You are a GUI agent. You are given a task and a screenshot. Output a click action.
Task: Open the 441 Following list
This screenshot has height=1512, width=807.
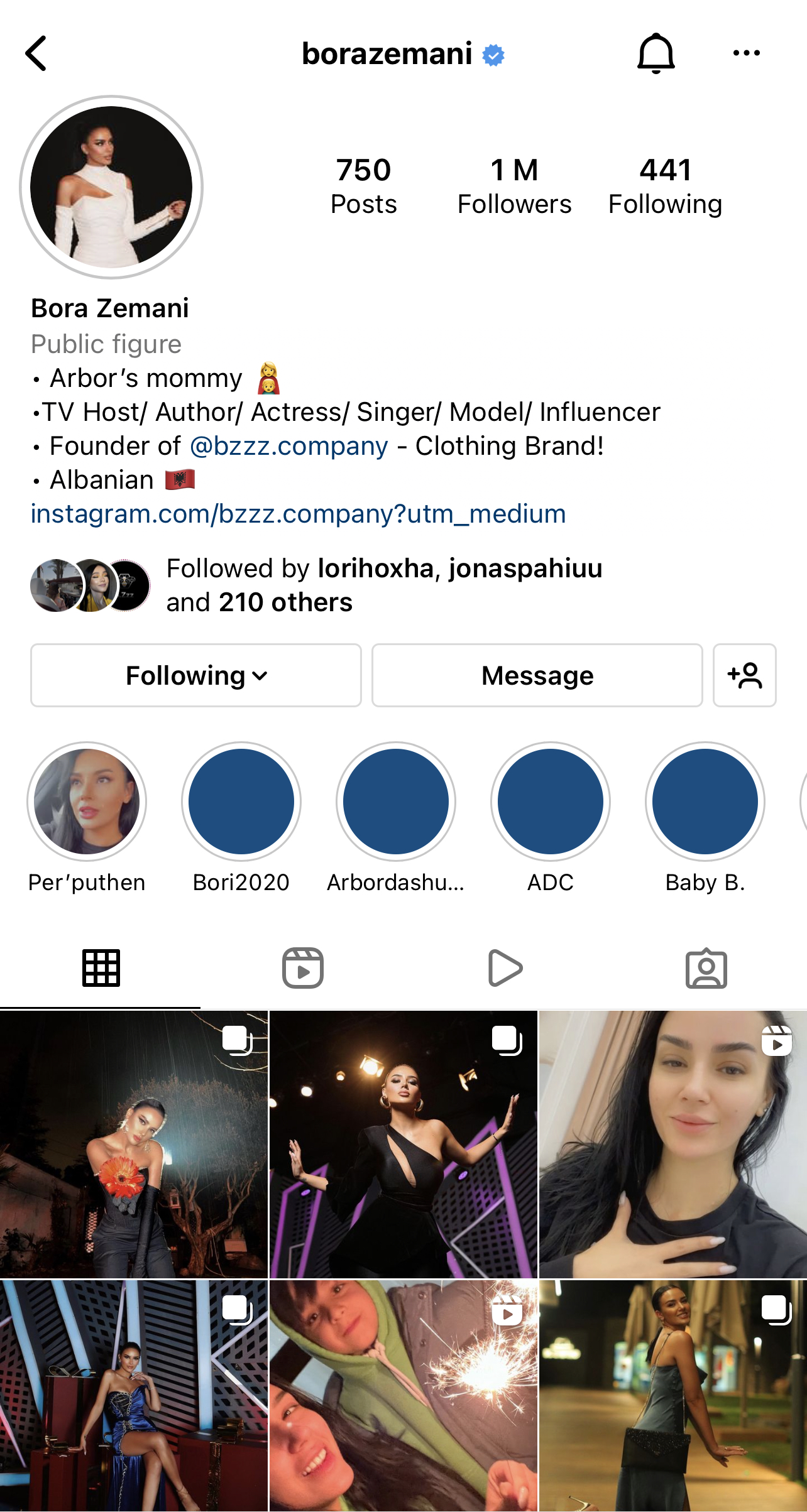(x=665, y=187)
